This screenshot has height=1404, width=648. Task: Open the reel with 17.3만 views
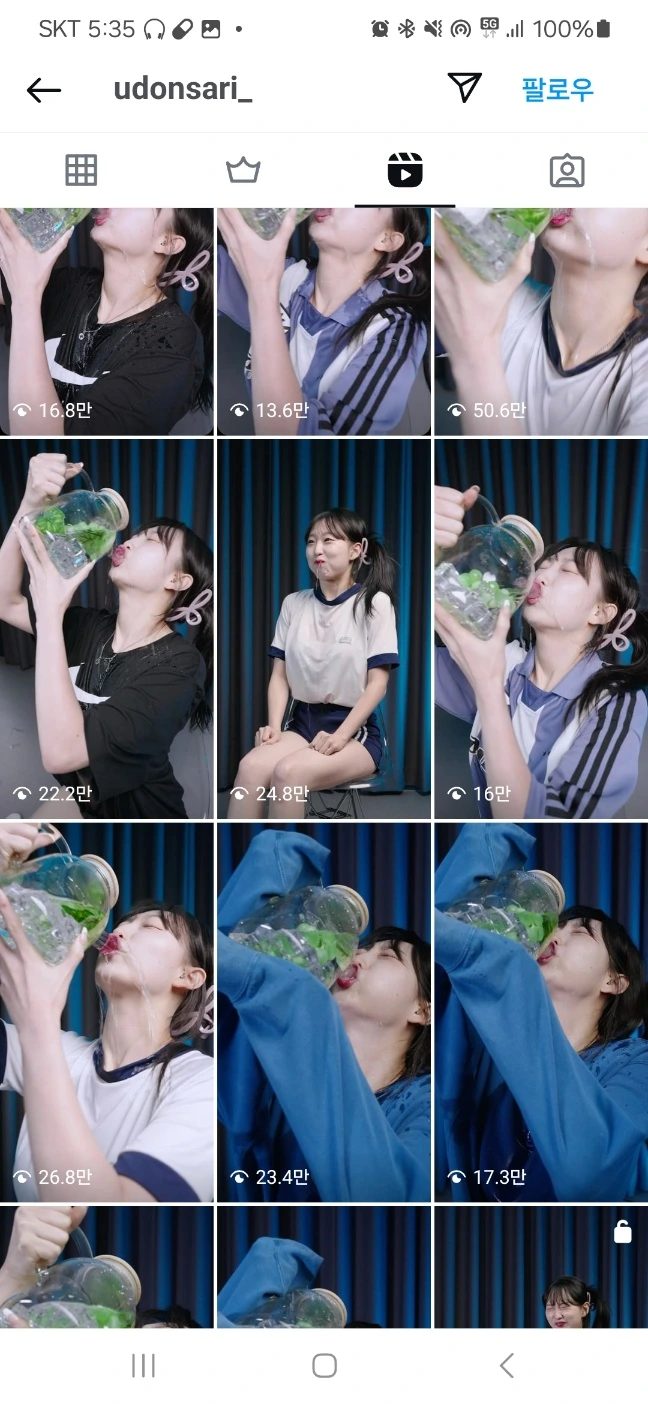point(541,1010)
